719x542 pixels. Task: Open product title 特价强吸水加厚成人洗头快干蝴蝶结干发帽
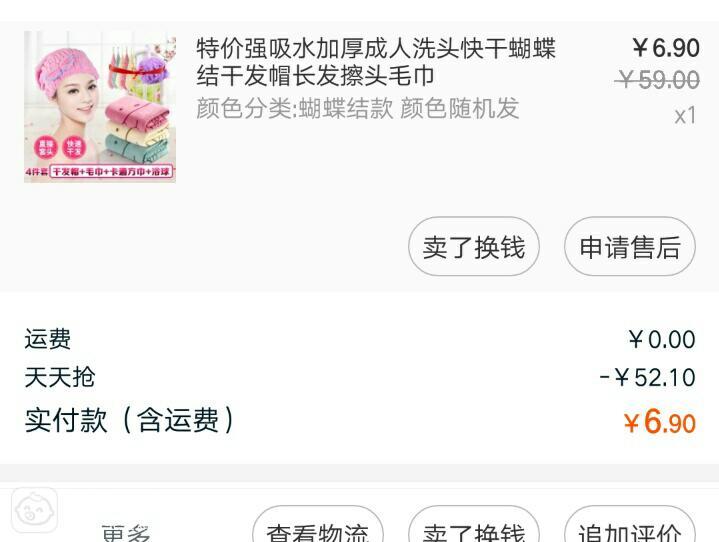click(376, 62)
